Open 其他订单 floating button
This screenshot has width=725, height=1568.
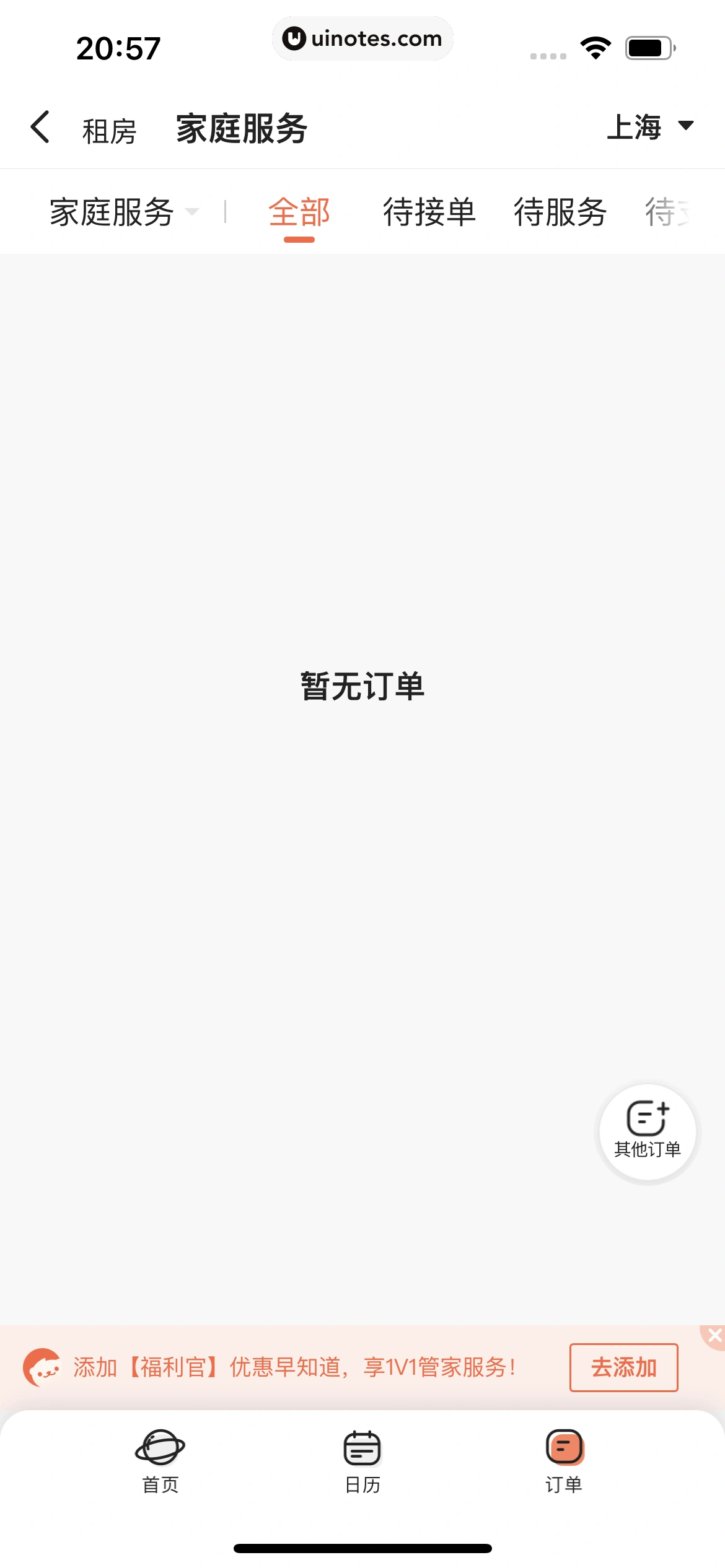click(647, 1132)
